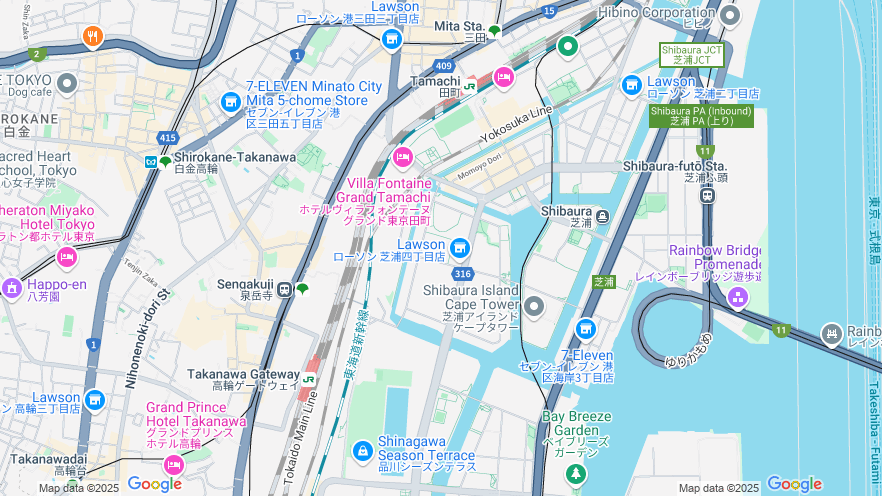
Task: Tap the Shibaura-futo Sta. station icon
Action: (707, 196)
